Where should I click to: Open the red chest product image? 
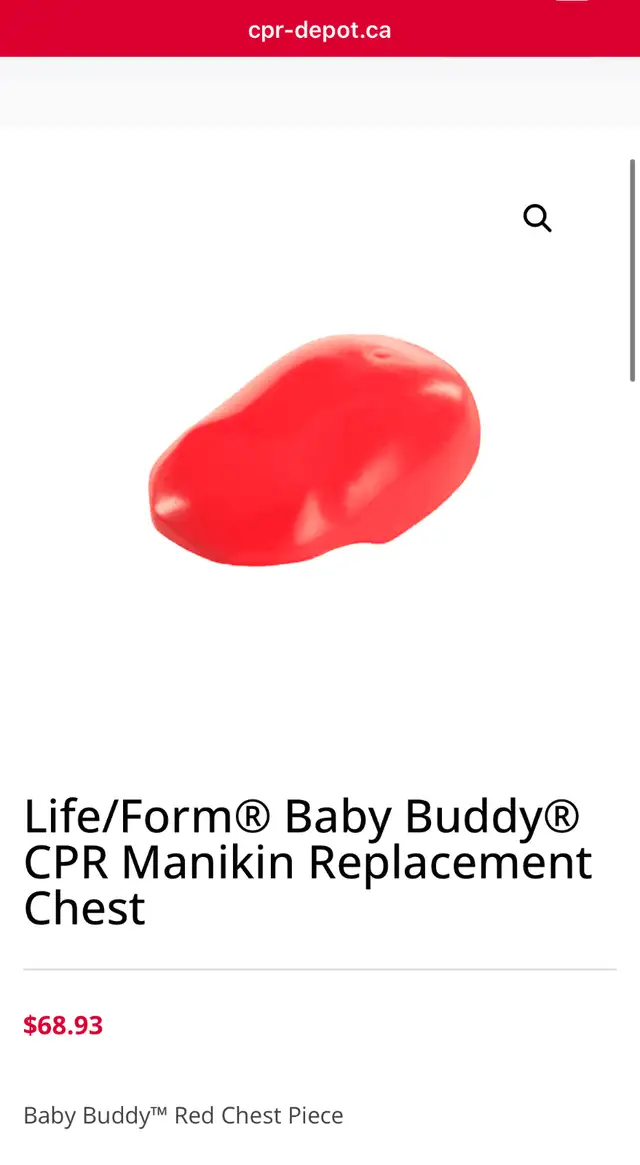(315, 450)
